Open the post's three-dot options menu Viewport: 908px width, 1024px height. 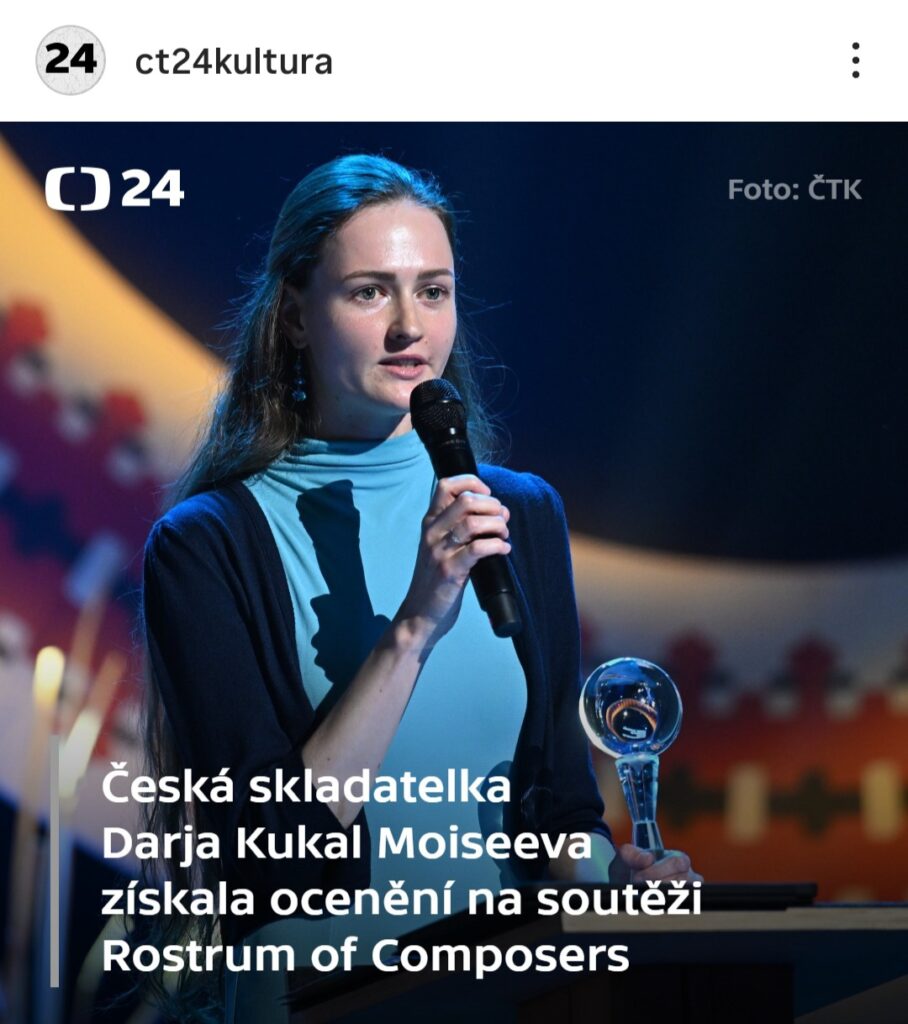point(855,61)
